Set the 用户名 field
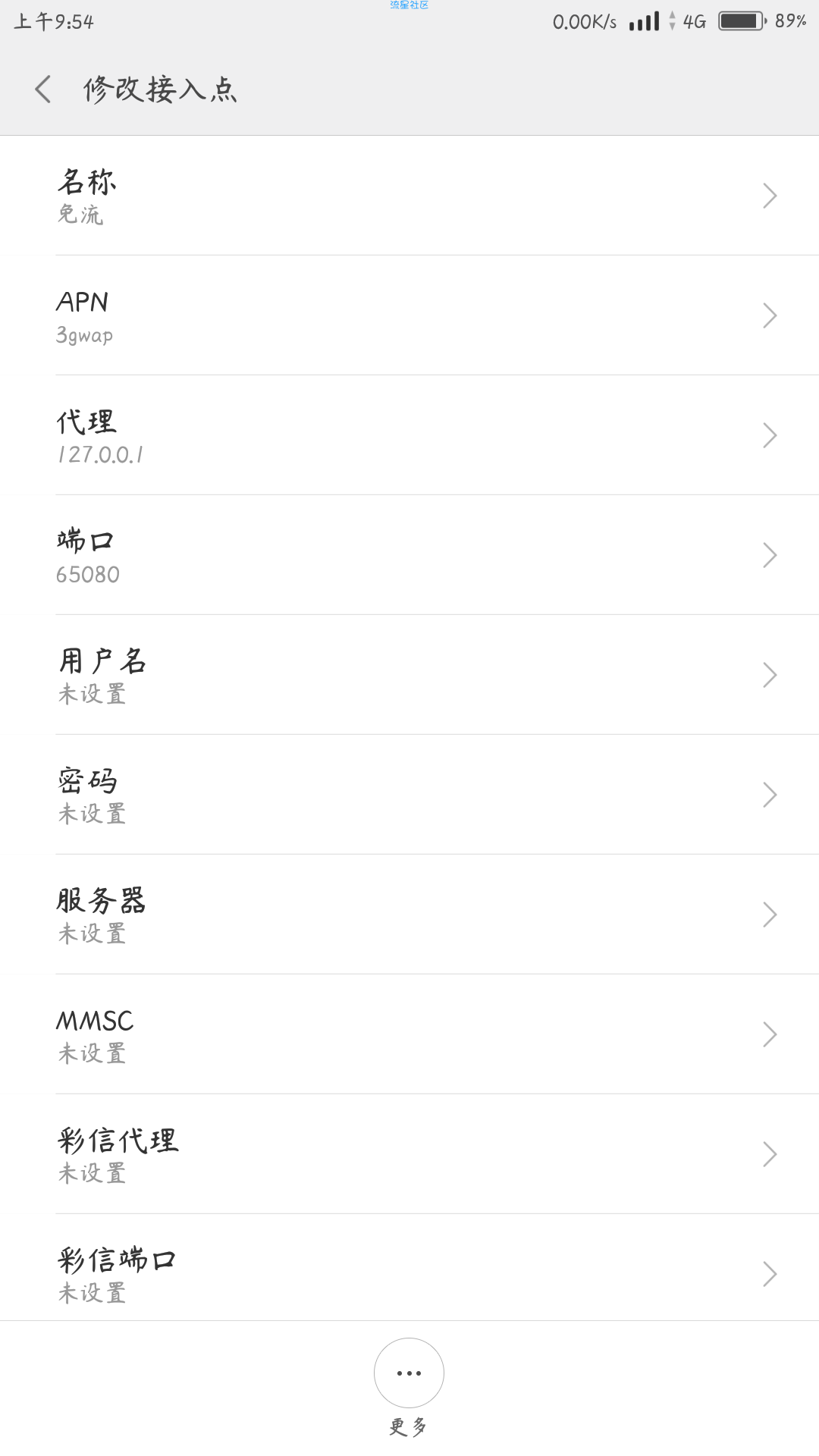The height and width of the screenshot is (1456, 819). point(409,675)
